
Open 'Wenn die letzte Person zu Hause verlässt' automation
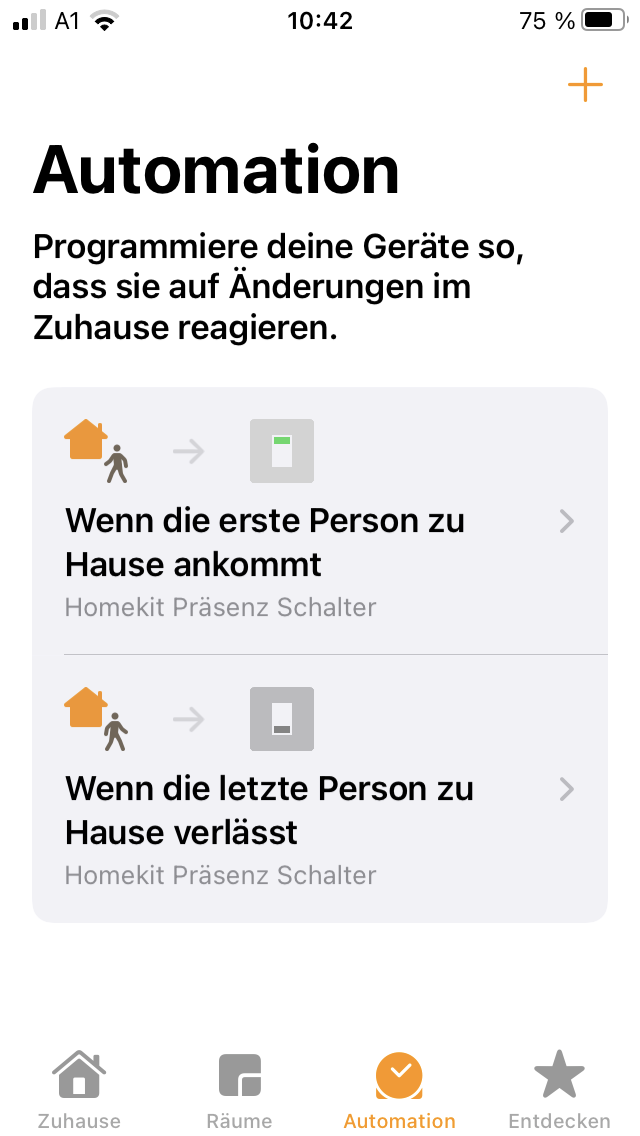320,790
